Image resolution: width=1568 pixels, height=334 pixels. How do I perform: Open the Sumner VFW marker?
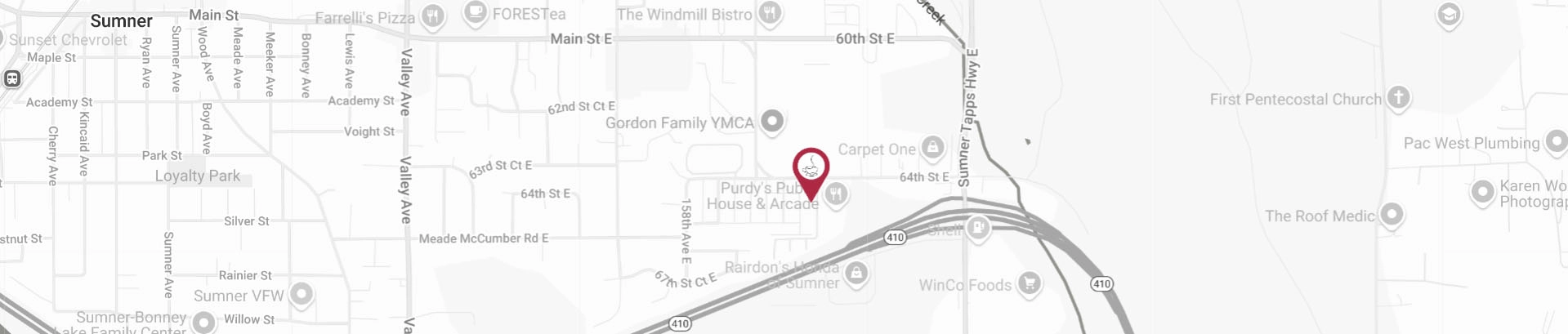(302, 293)
